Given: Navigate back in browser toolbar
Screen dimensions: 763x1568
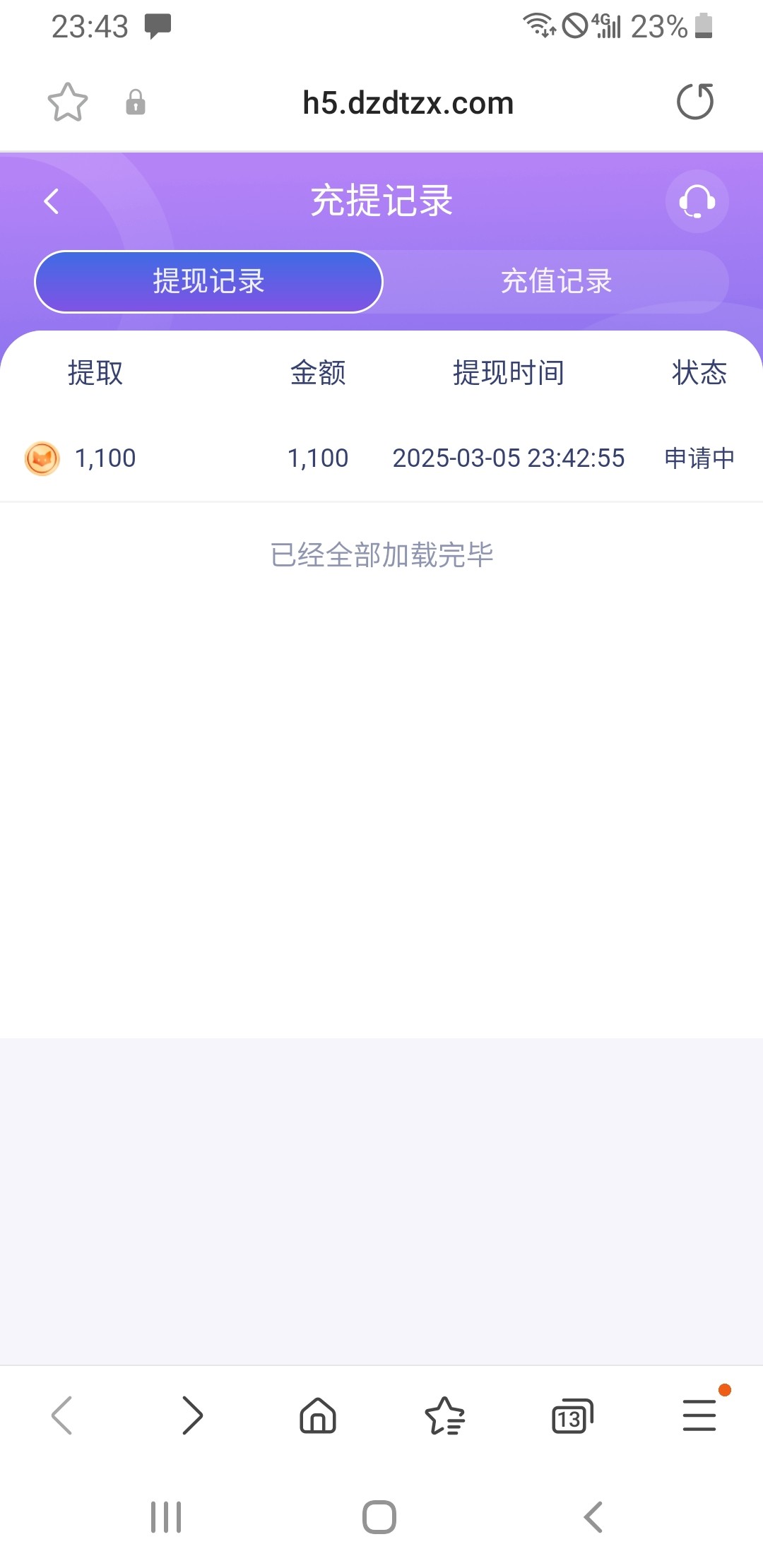Looking at the screenshot, I should 63,1415.
